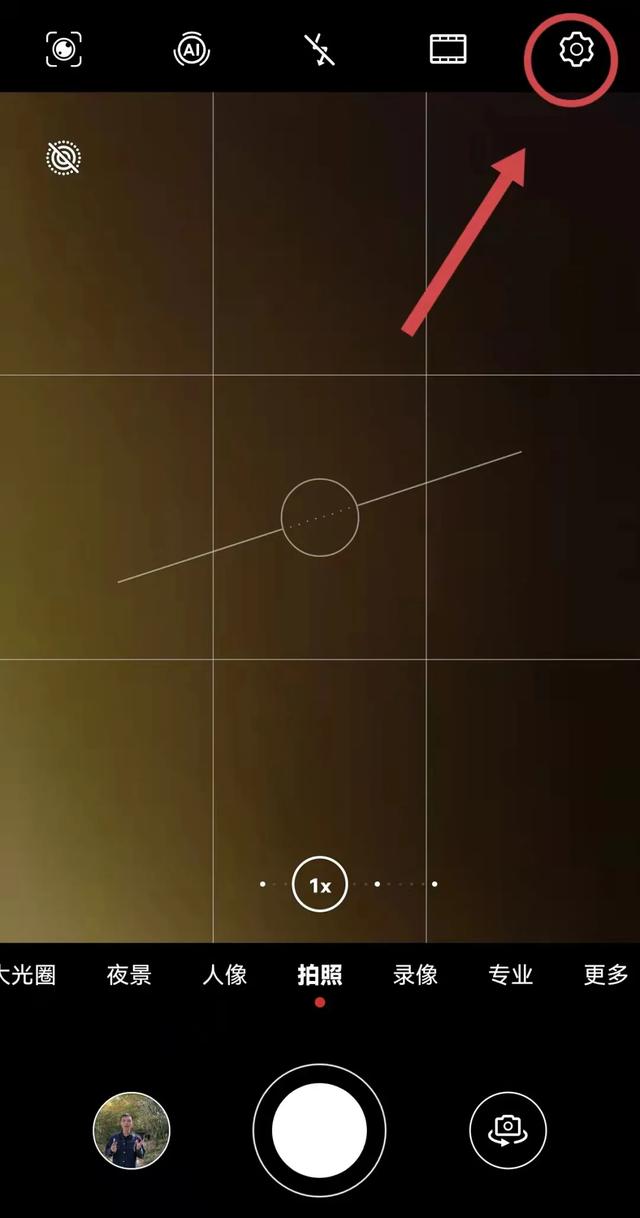Open the AI lens icon
Viewport: 640px width, 1218px height.
[x=64, y=49]
